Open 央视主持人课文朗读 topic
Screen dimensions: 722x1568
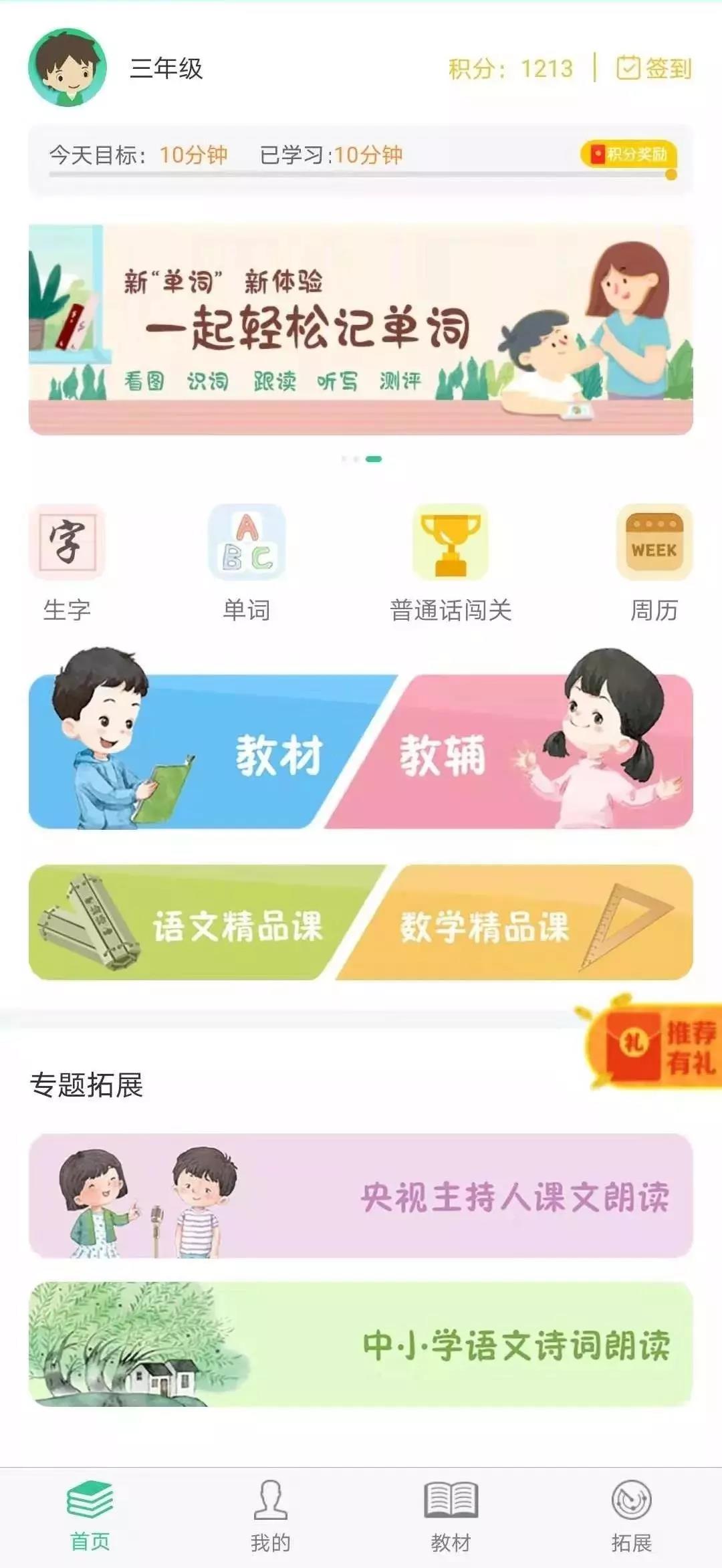point(360,1196)
